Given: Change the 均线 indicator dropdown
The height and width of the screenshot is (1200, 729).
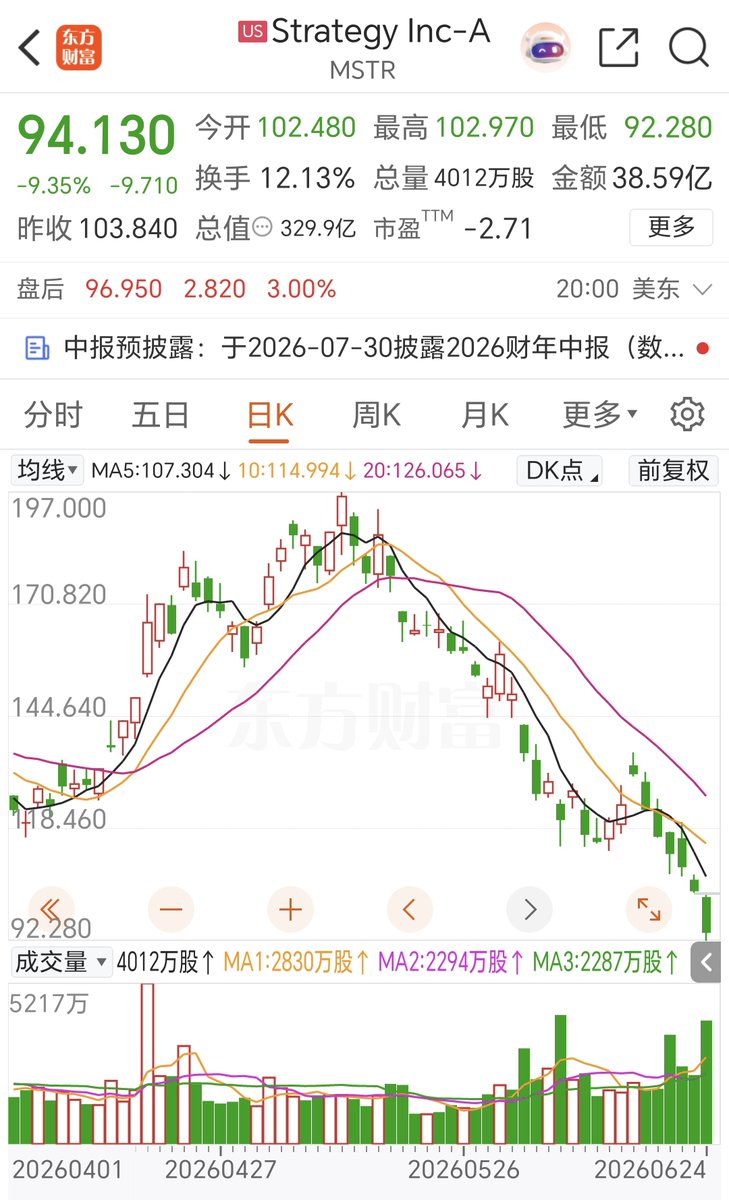Looking at the screenshot, I should tap(49, 470).
